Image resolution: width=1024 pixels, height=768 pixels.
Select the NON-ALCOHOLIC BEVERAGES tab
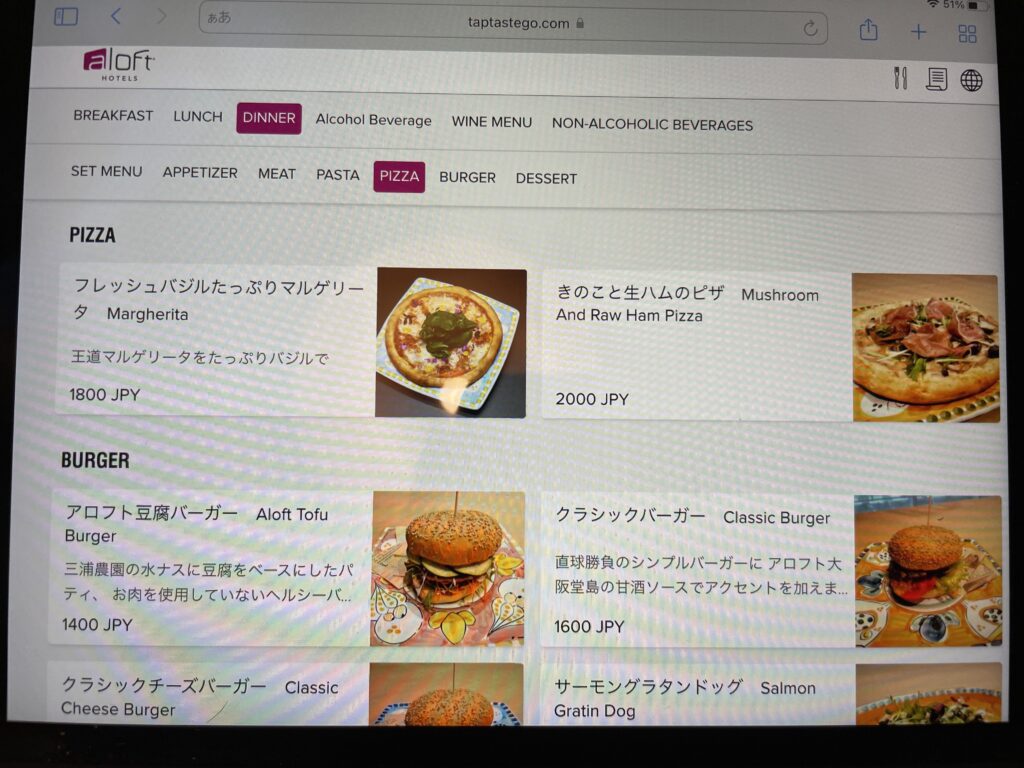click(x=652, y=125)
